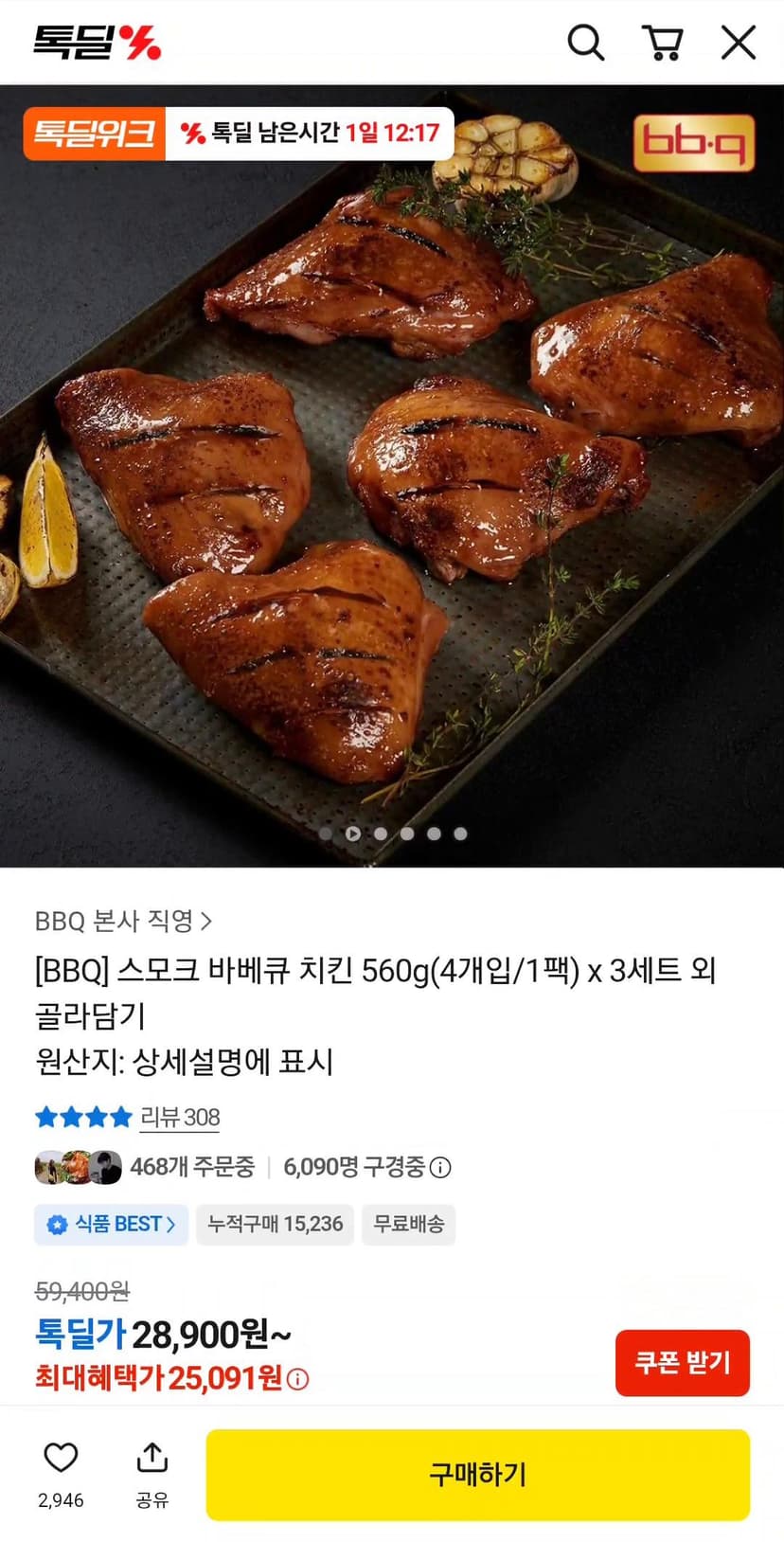Show info about 6,090명 구경중
Image resolution: width=784 pixels, height=1542 pixels.
click(x=440, y=1168)
